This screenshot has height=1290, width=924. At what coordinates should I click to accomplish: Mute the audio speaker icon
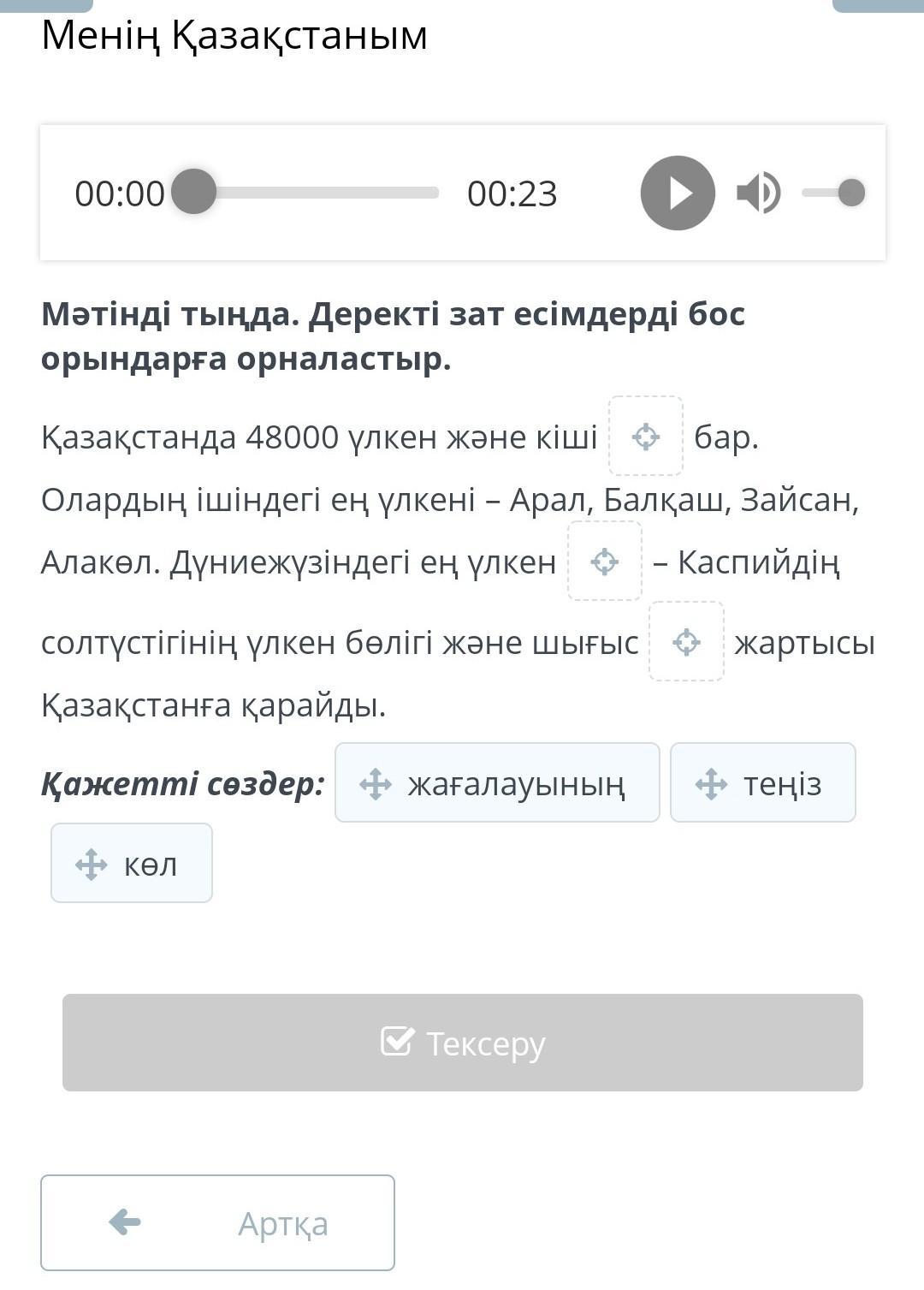(758, 193)
